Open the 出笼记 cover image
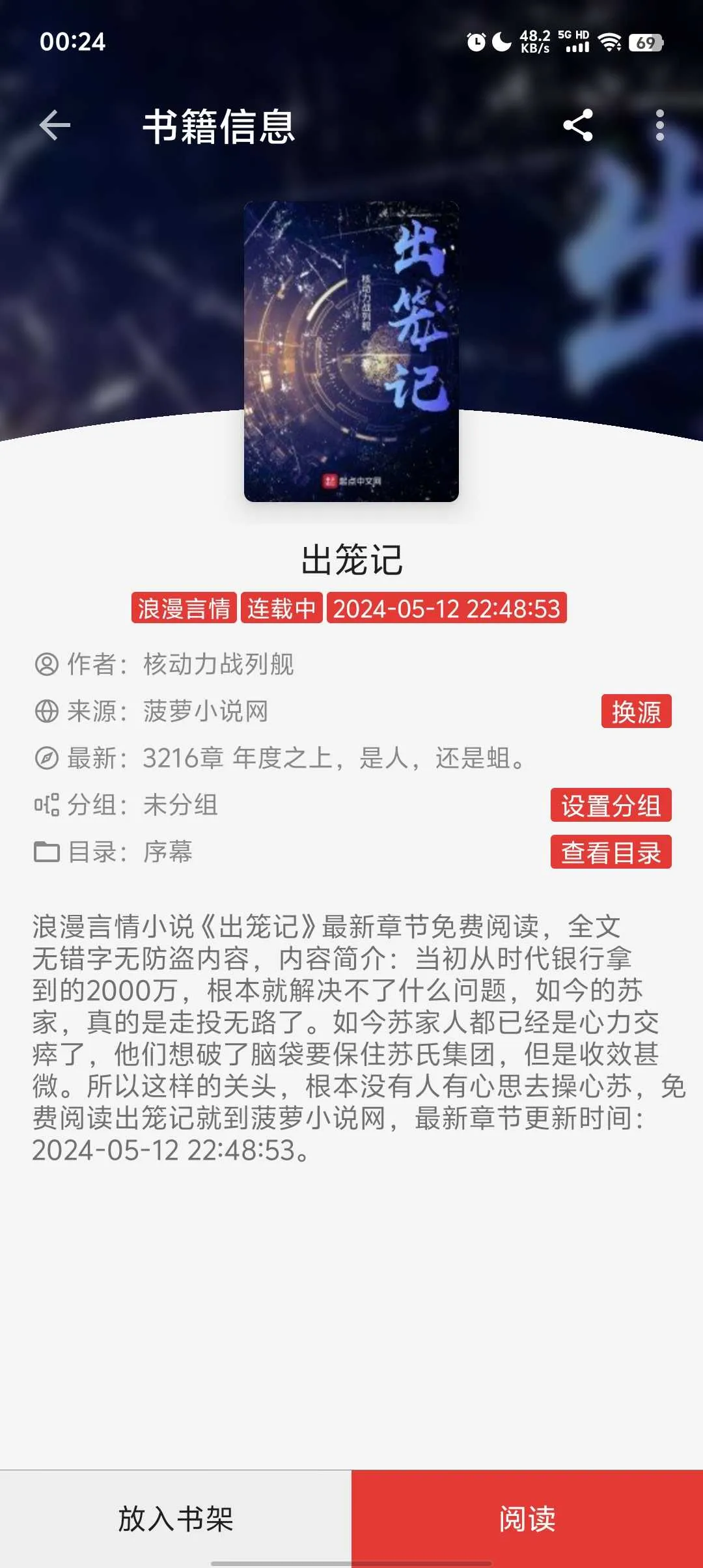 [x=351, y=352]
